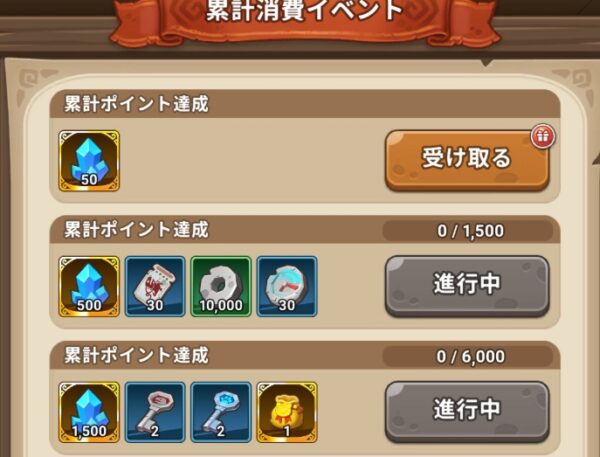This screenshot has width=600, height=457.
Task: View the 500 blue crystal reward
Action: click(x=90, y=286)
